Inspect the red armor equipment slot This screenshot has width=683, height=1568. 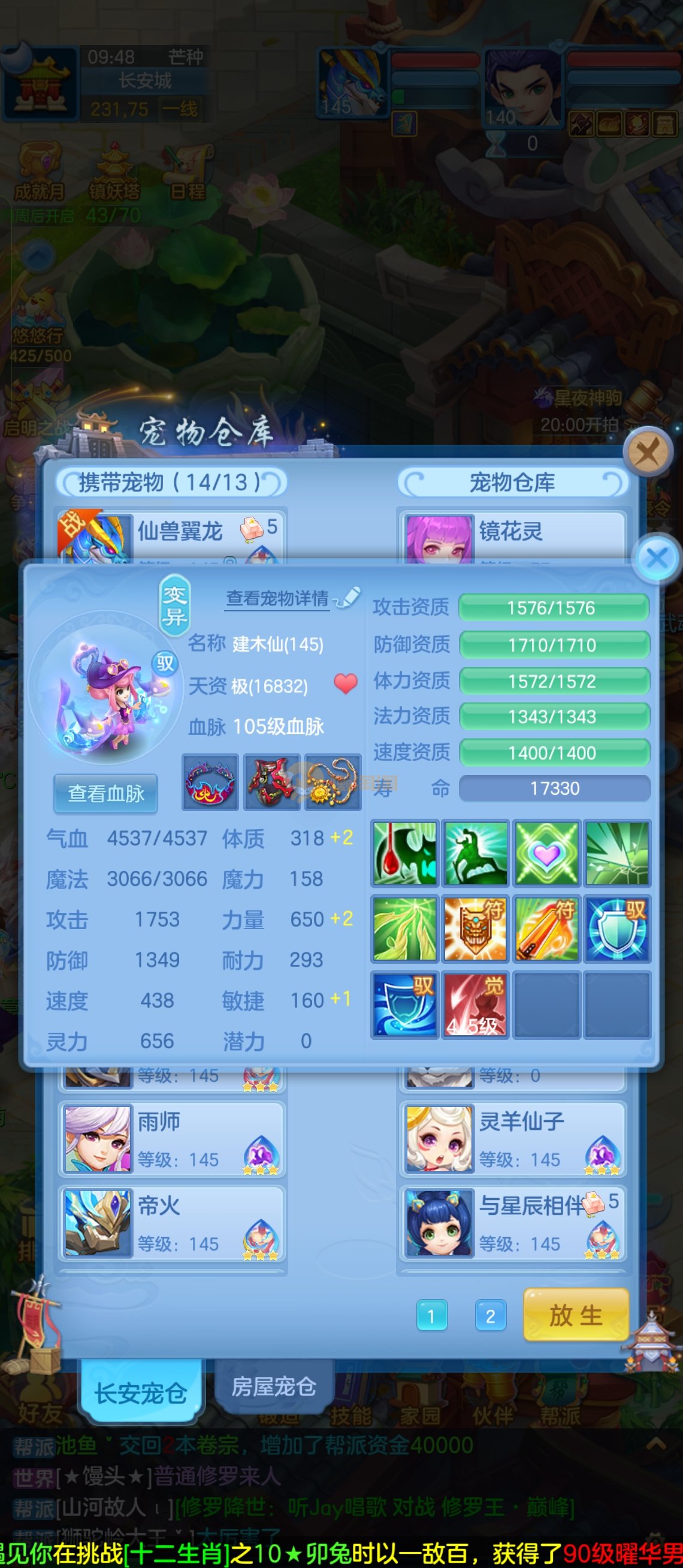(271, 782)
